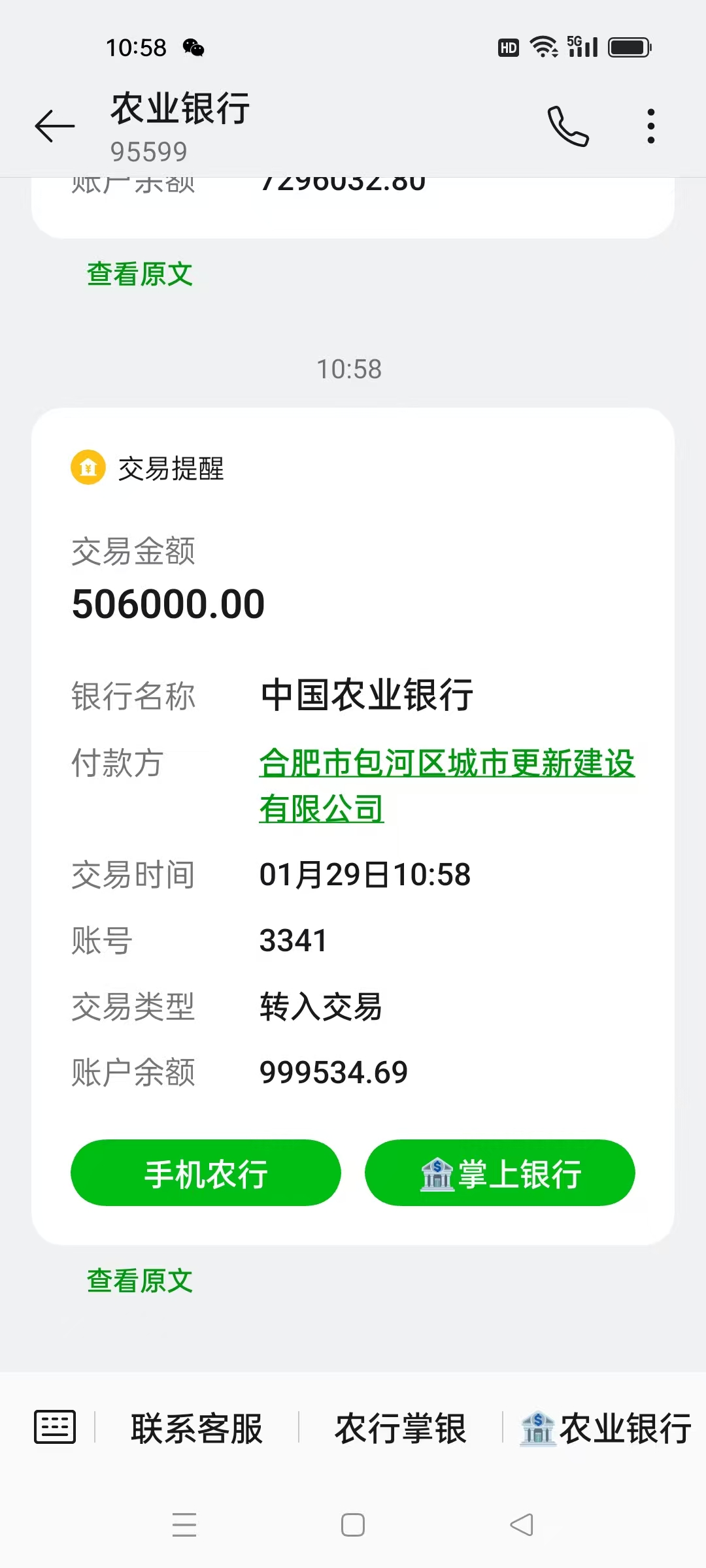Open 查看原文 below the transaction card
Screen dimensions: 706x1568
pos(140,1281)
